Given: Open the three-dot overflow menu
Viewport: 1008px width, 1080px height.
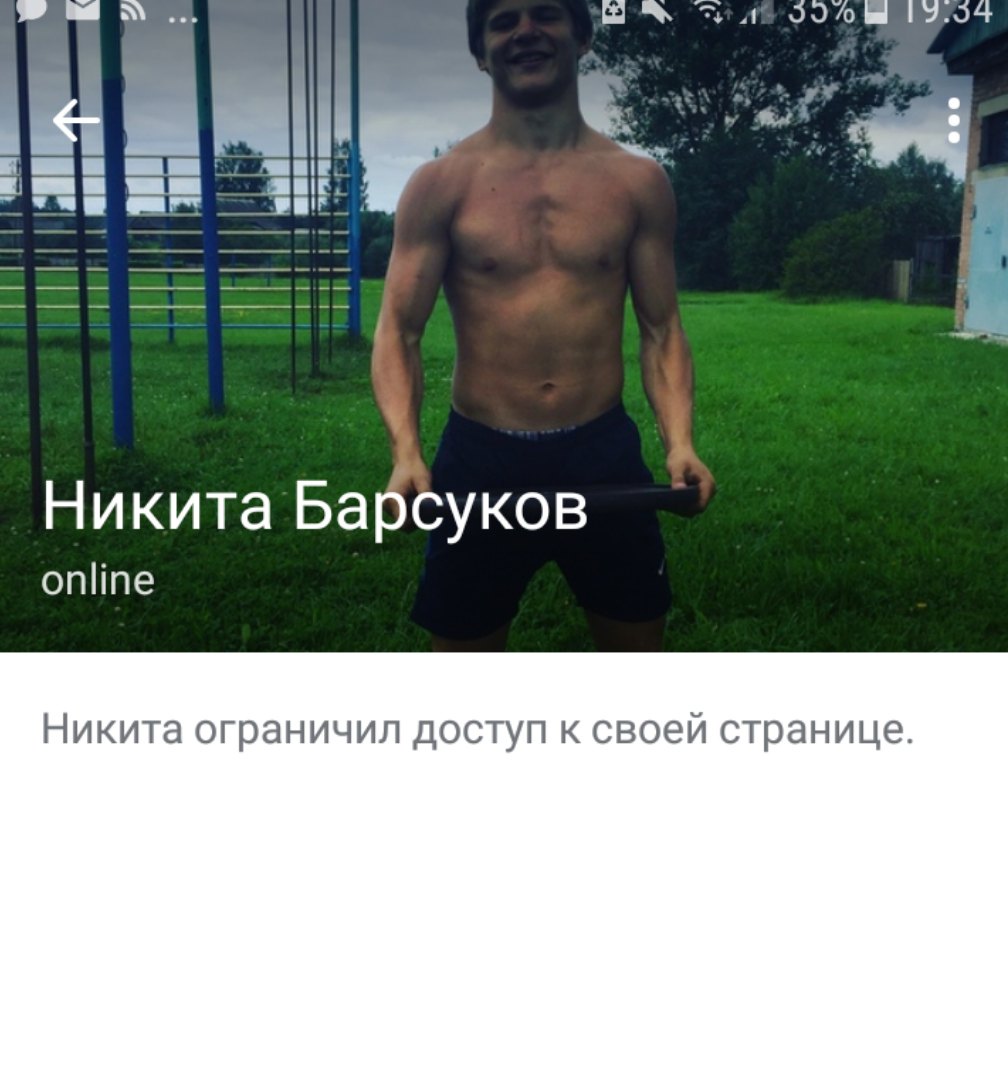Looking at the screenshot, I should [953, 121].
